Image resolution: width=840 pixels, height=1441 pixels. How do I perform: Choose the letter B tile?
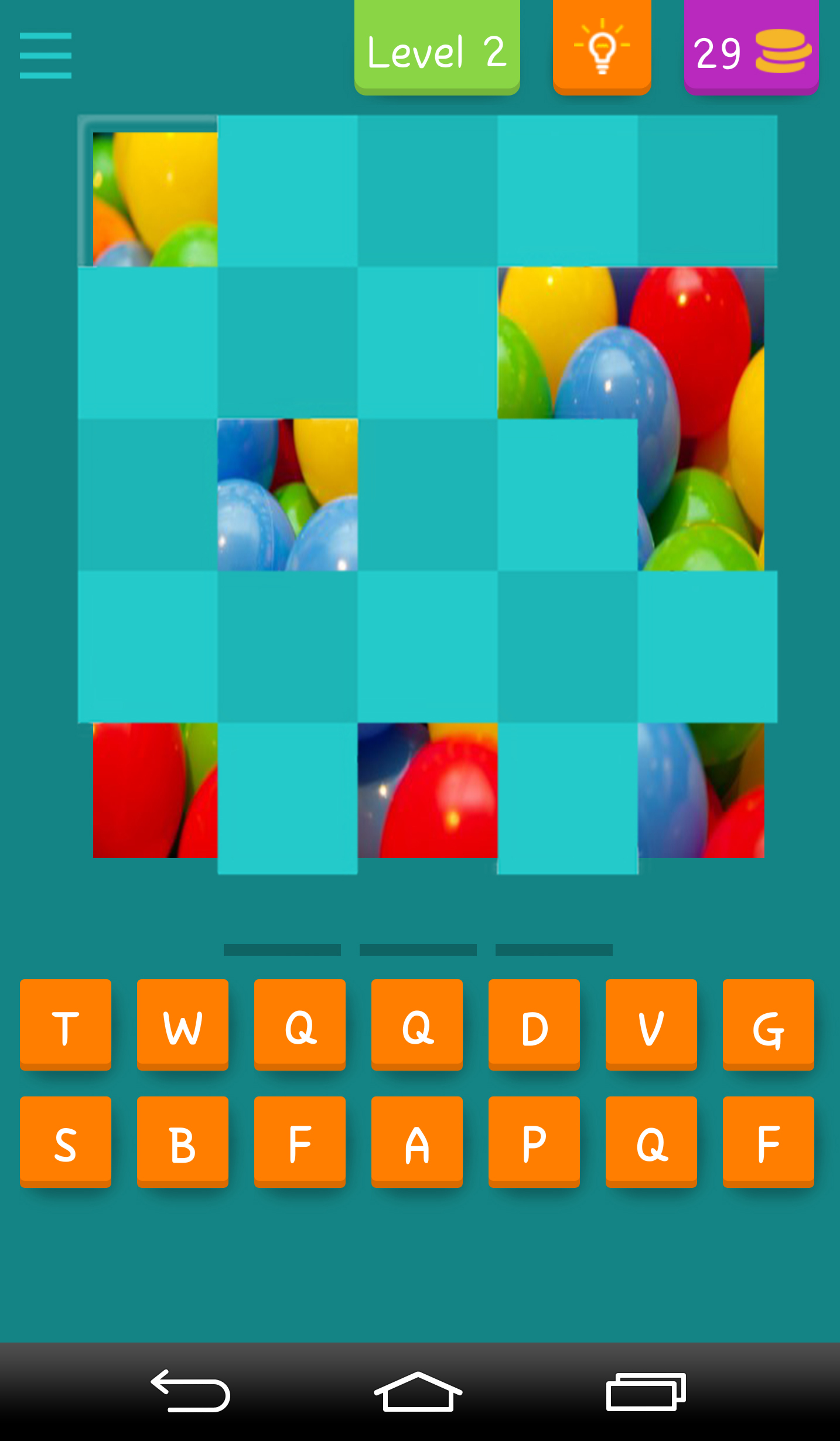(183, 1142)
